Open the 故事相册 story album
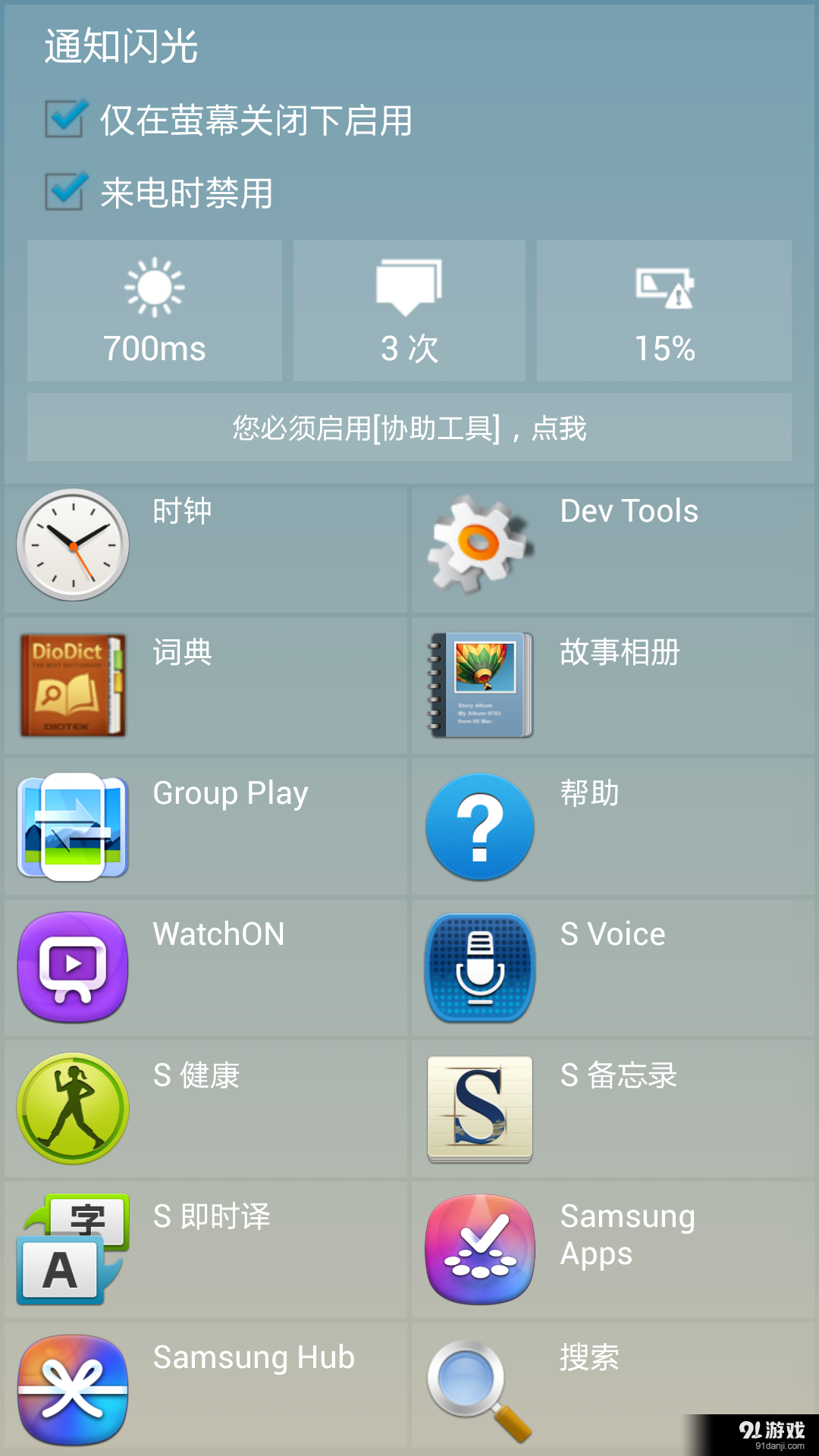This screenshot has width=819, height=1456. tap(613, 685)
